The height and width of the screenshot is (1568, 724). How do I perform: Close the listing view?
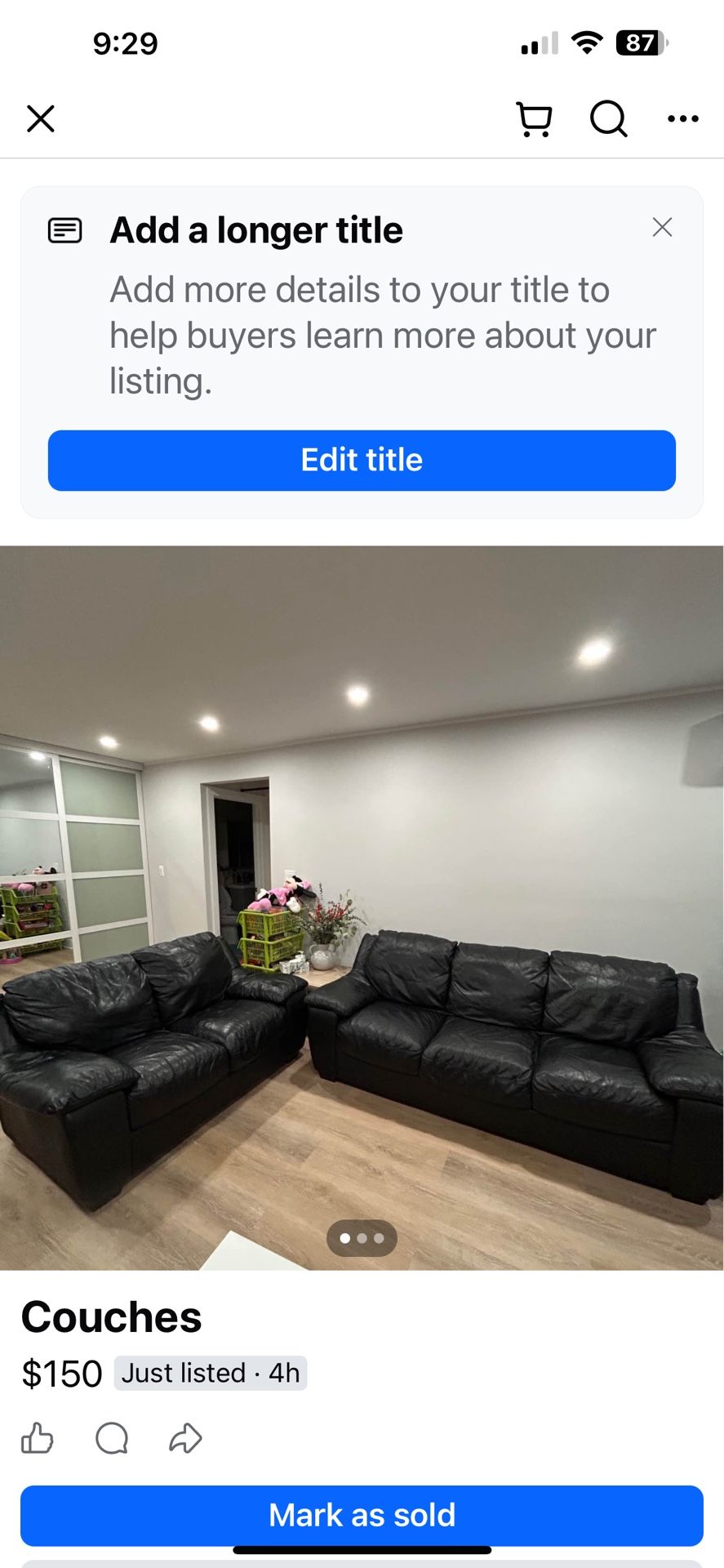(x=39, y=119)
